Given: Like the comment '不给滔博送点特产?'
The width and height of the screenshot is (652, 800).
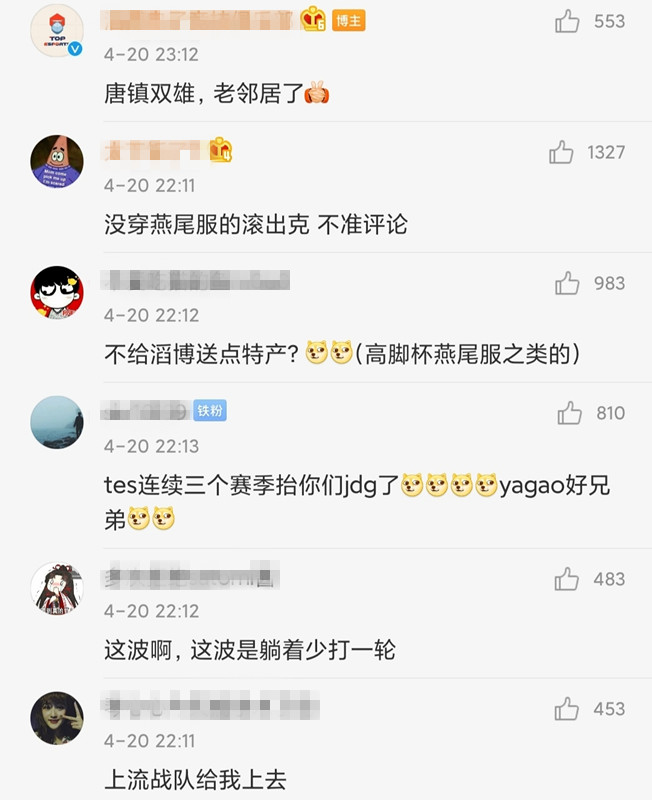Looking at the screenshot, I should [567, 284].
